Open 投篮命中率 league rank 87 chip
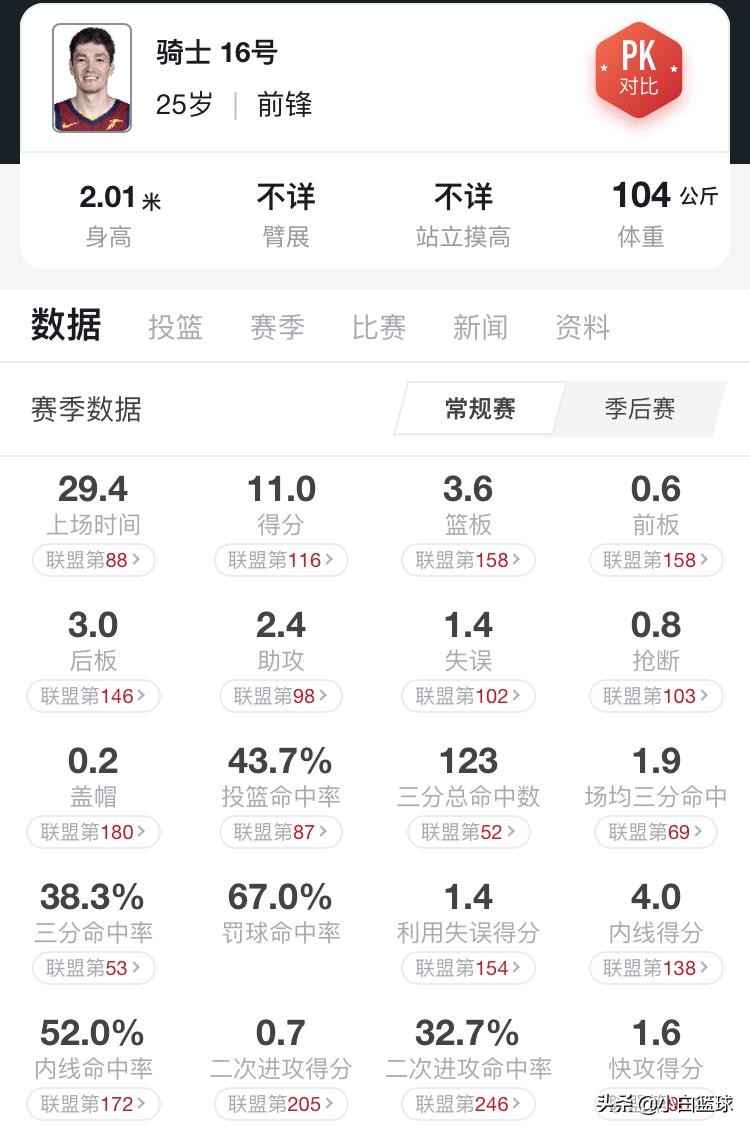The width and height of the screenshot is (750, 1130). tap(281, 832)
